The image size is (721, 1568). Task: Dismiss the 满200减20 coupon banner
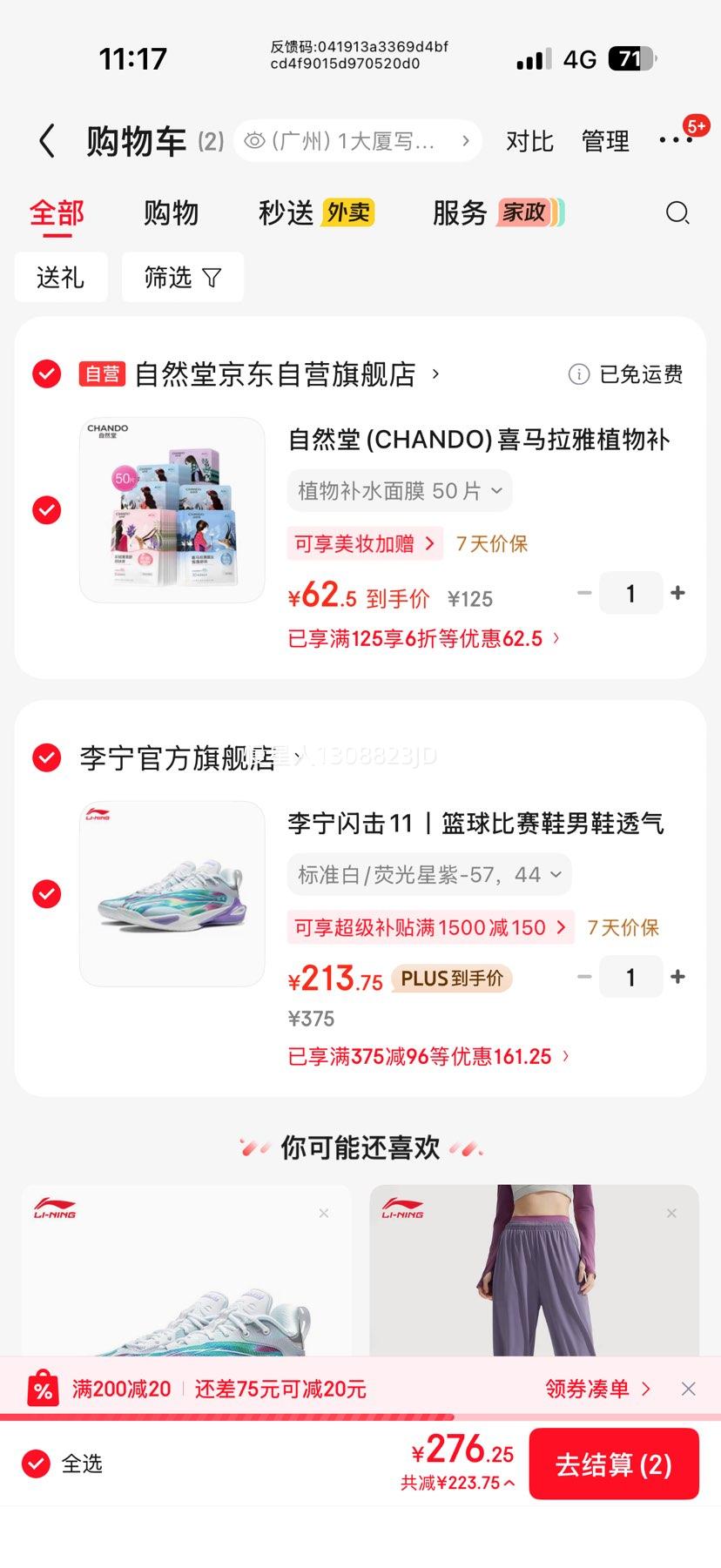688,1389
